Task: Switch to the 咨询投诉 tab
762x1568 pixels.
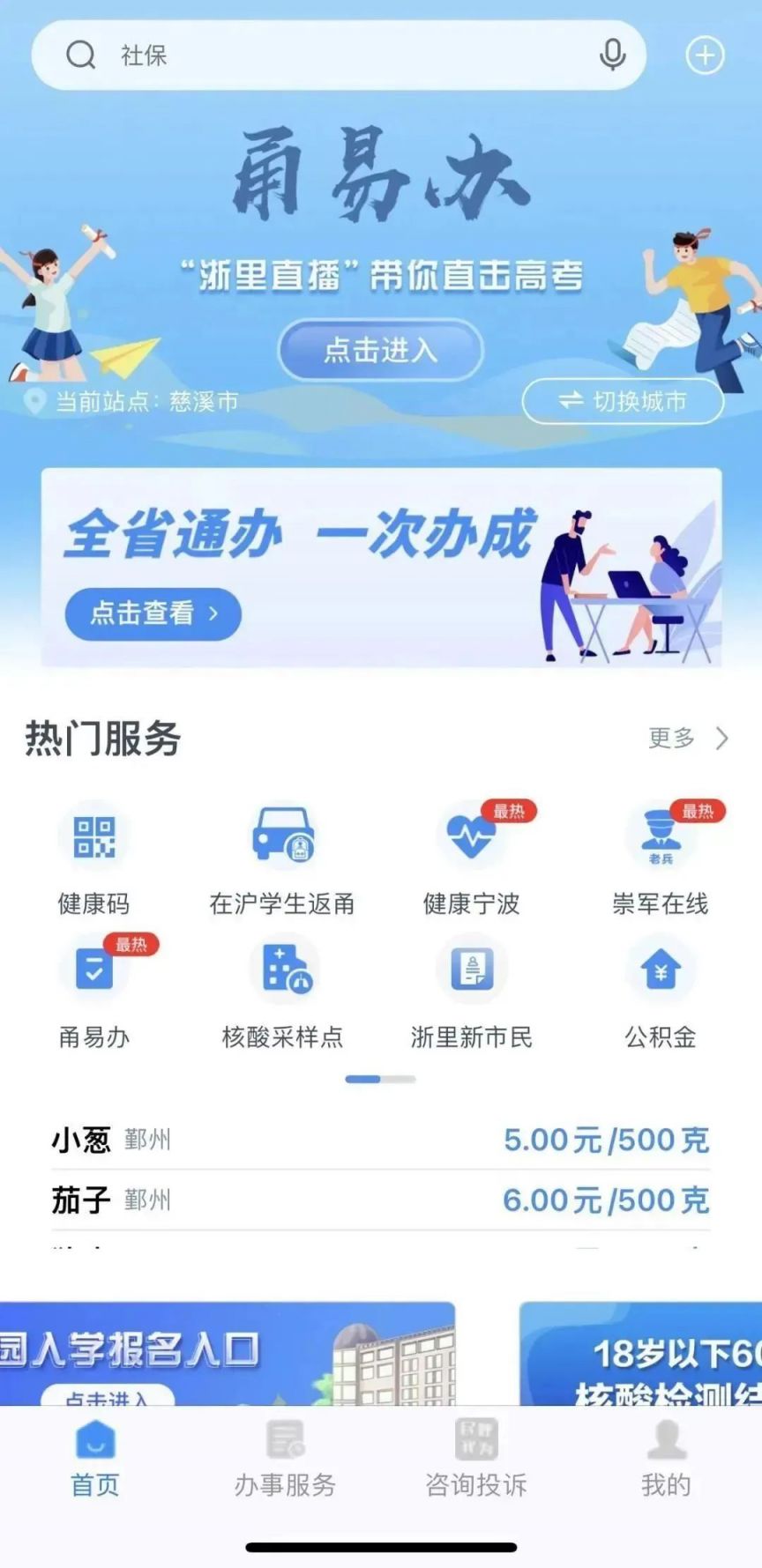Action: pos(476,1460)
